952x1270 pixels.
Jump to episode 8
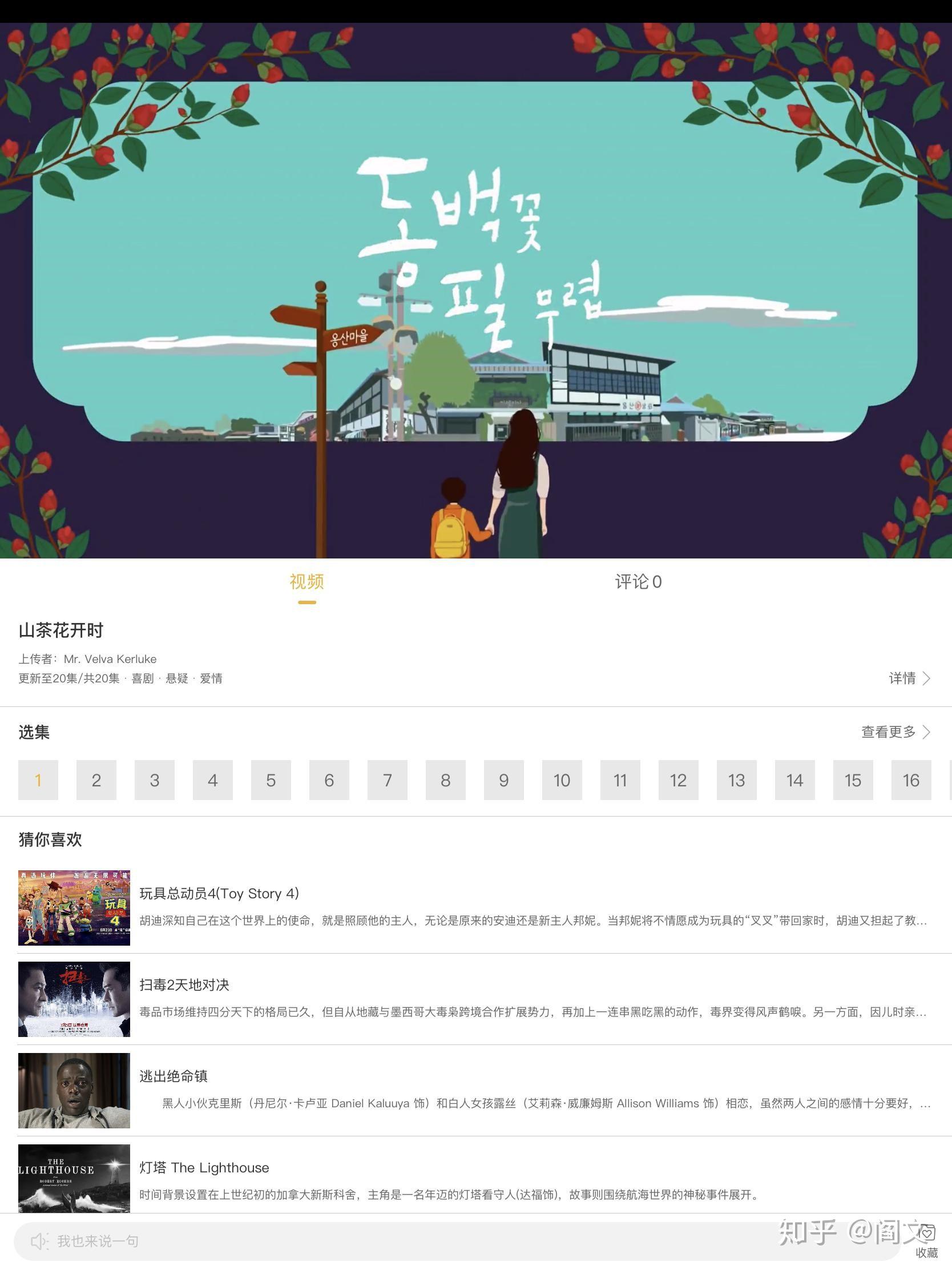click(x=445, y=779)
